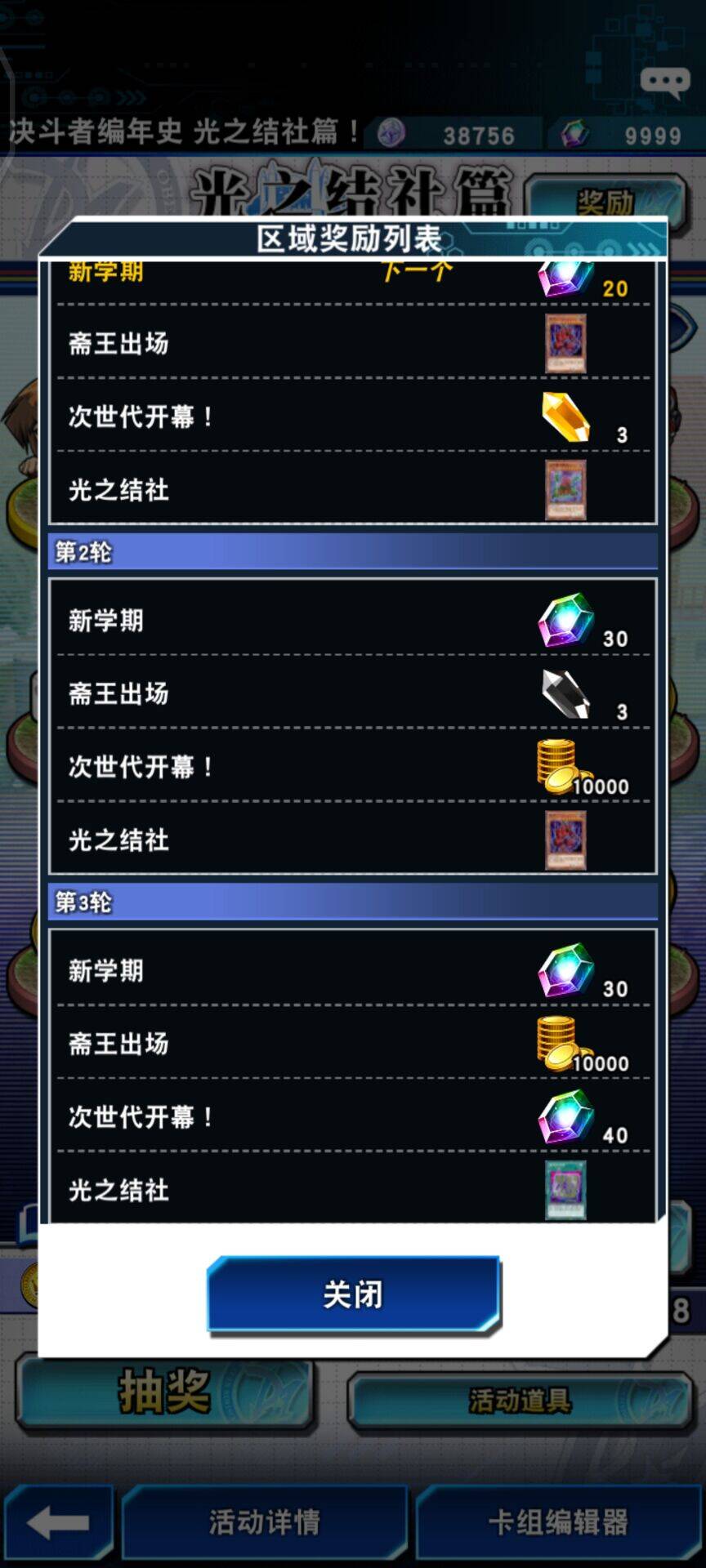The image size is (706, 1568).
Task: Go back with the arrow button
Action: tap(57, 1522)
